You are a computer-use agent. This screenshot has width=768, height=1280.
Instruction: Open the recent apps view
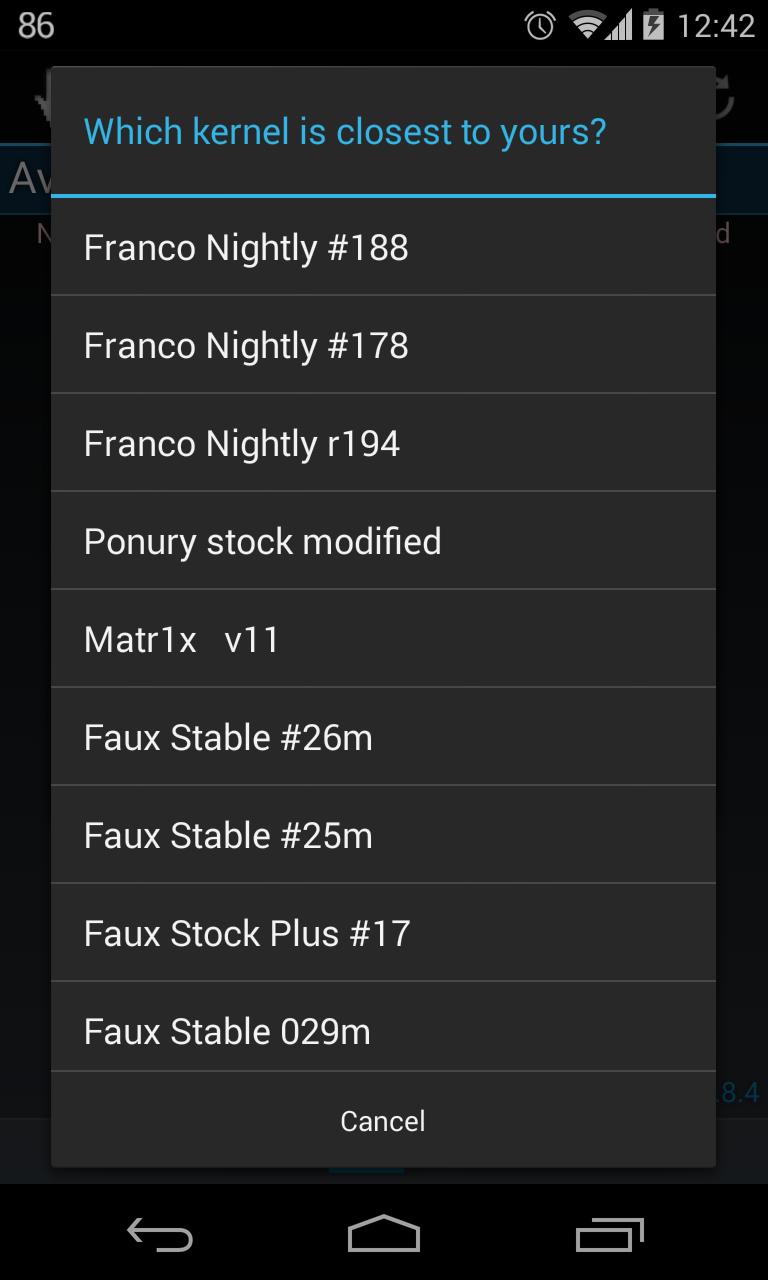[610, 1234]
